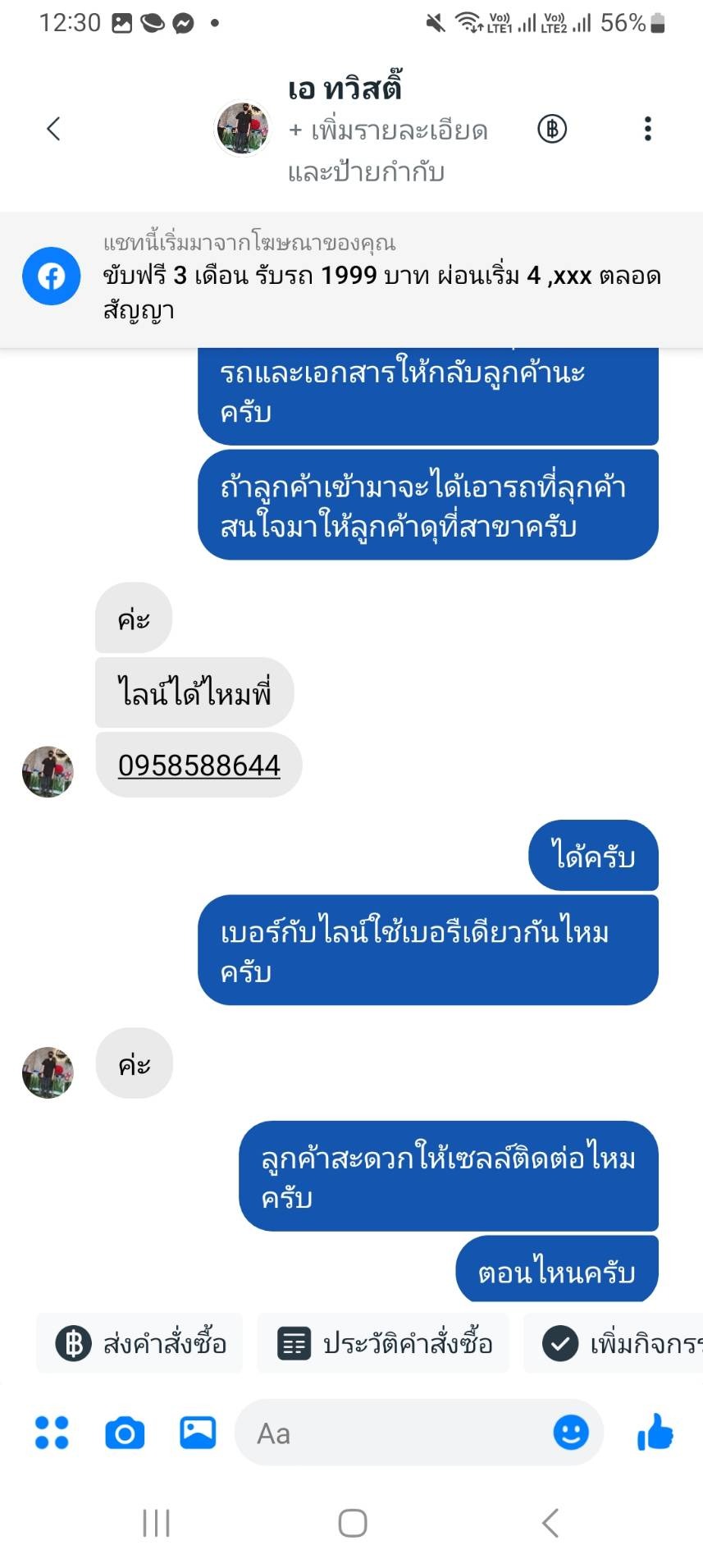Send a thumbs-up like

655,1433
